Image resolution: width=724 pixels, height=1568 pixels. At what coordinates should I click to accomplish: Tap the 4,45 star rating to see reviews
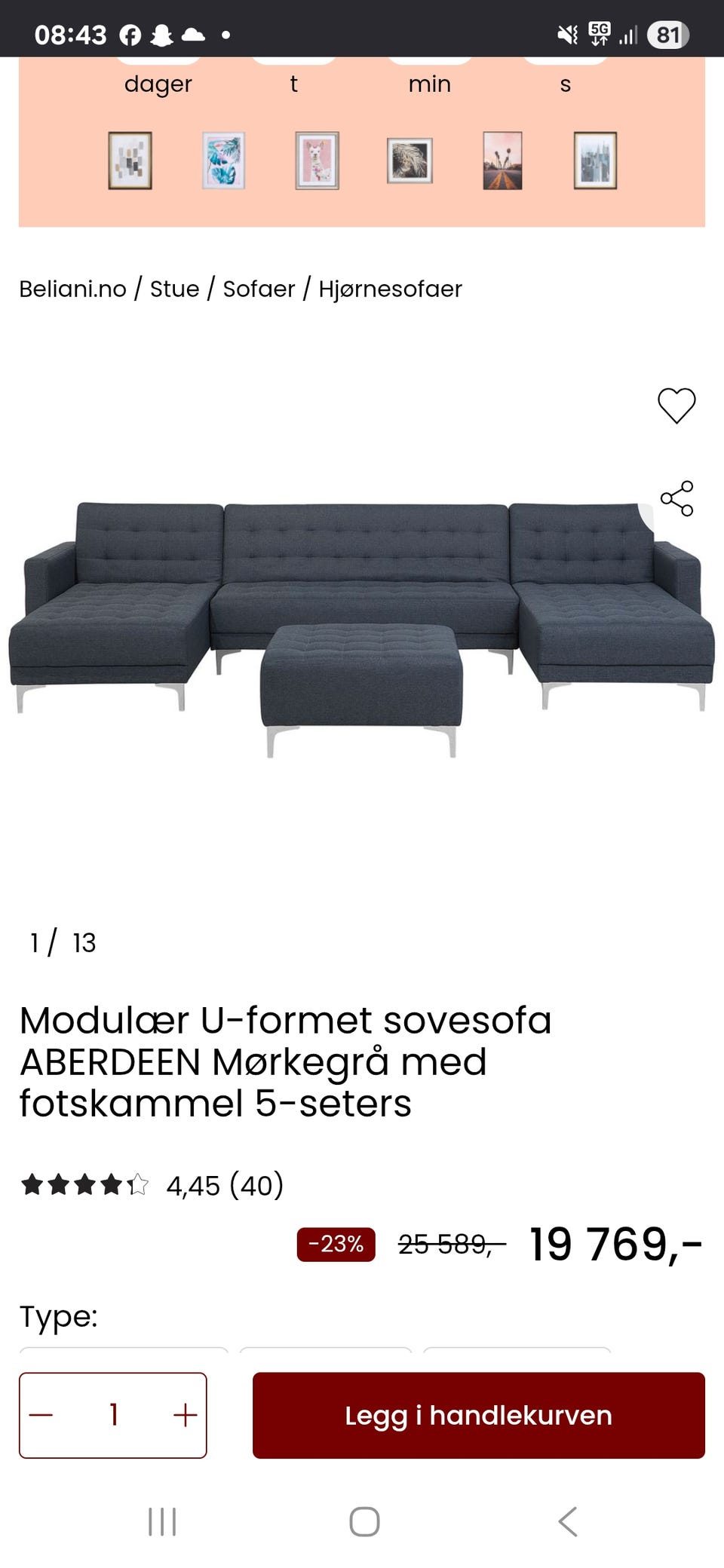click(x=192, y=1185)
